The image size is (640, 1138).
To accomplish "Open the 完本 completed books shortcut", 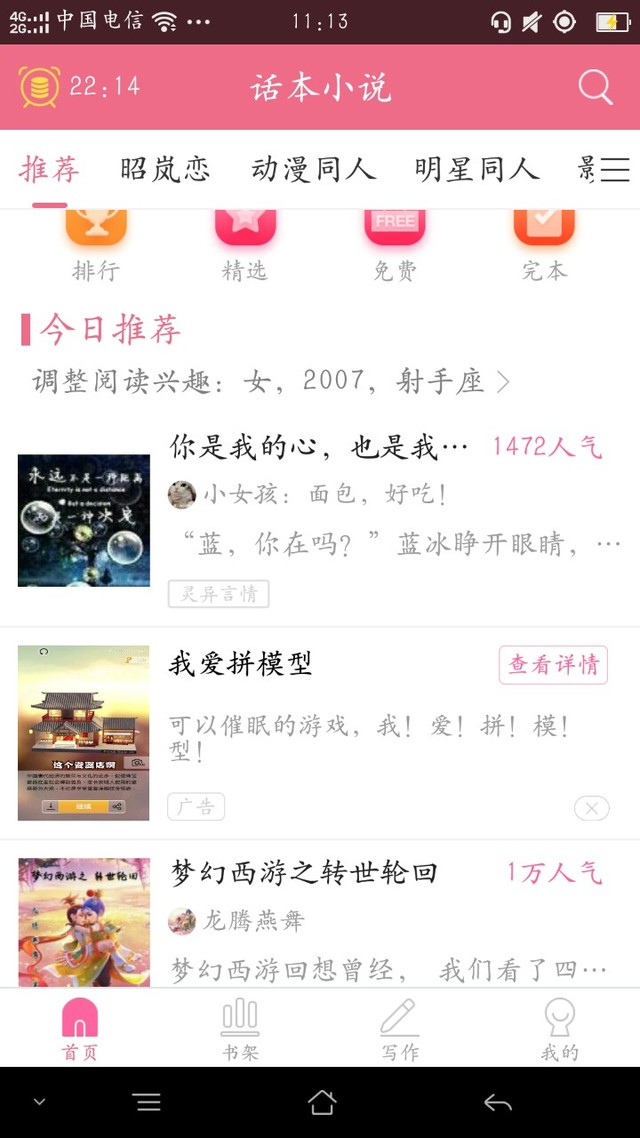I will coord(544,247).
